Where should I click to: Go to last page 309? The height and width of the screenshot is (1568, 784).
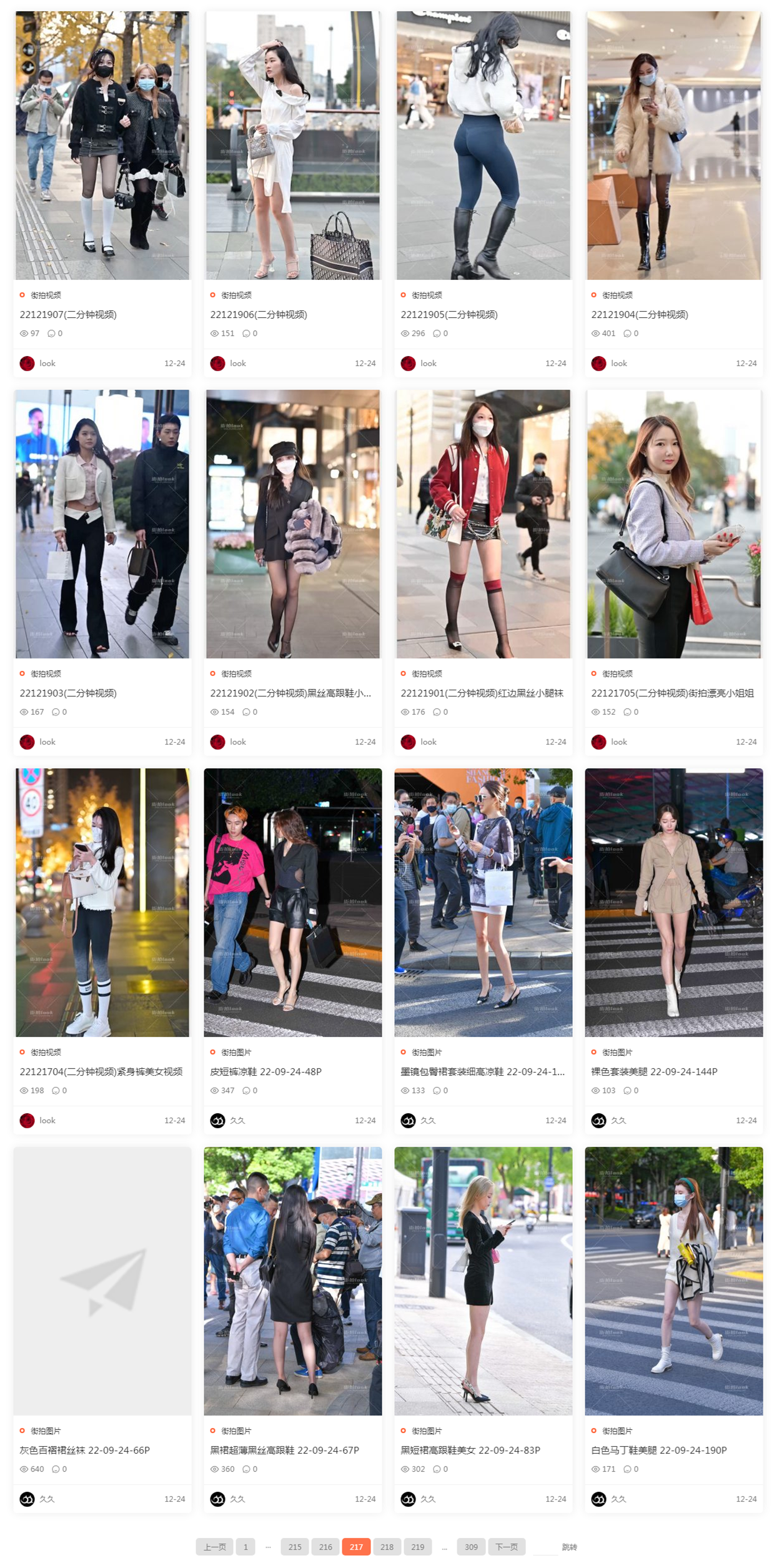471,1547
